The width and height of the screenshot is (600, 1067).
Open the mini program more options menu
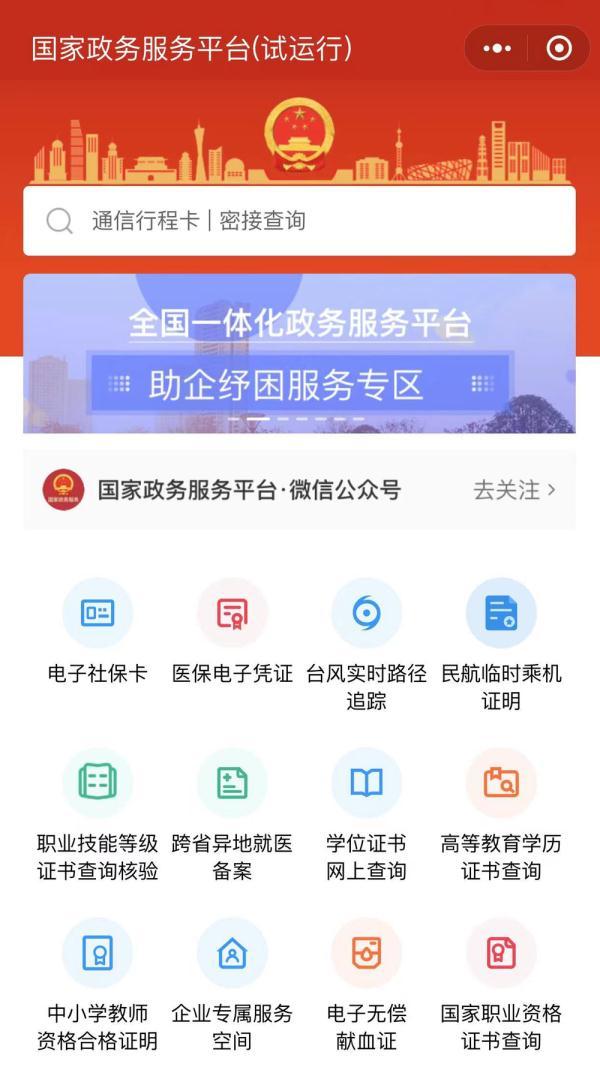[x=497, y=48]
